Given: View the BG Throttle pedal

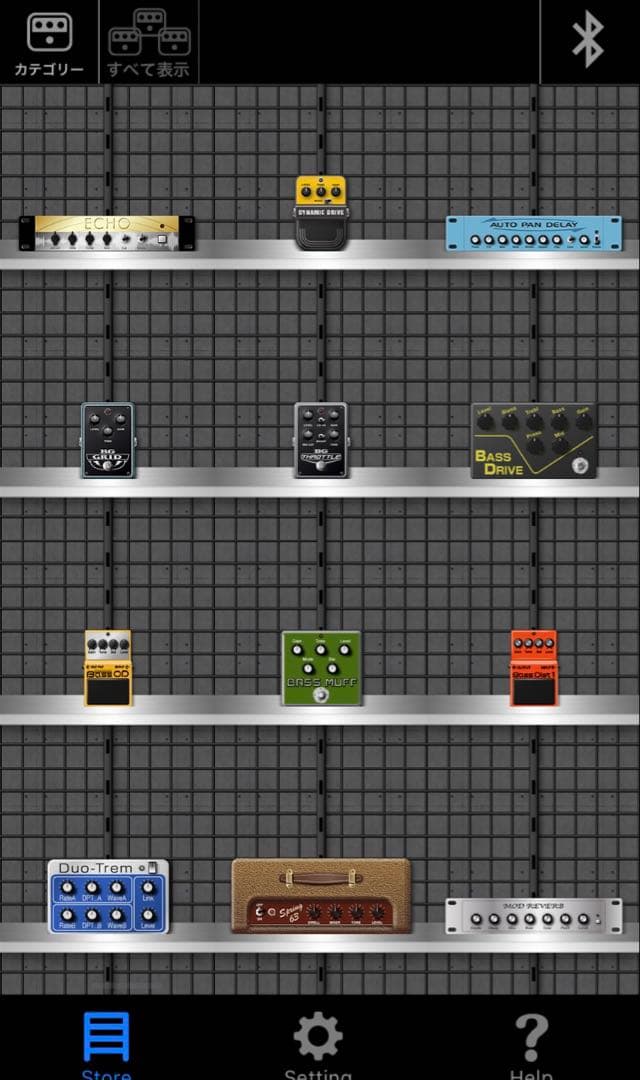Looking at the screenshot, I should coord(320,440).
